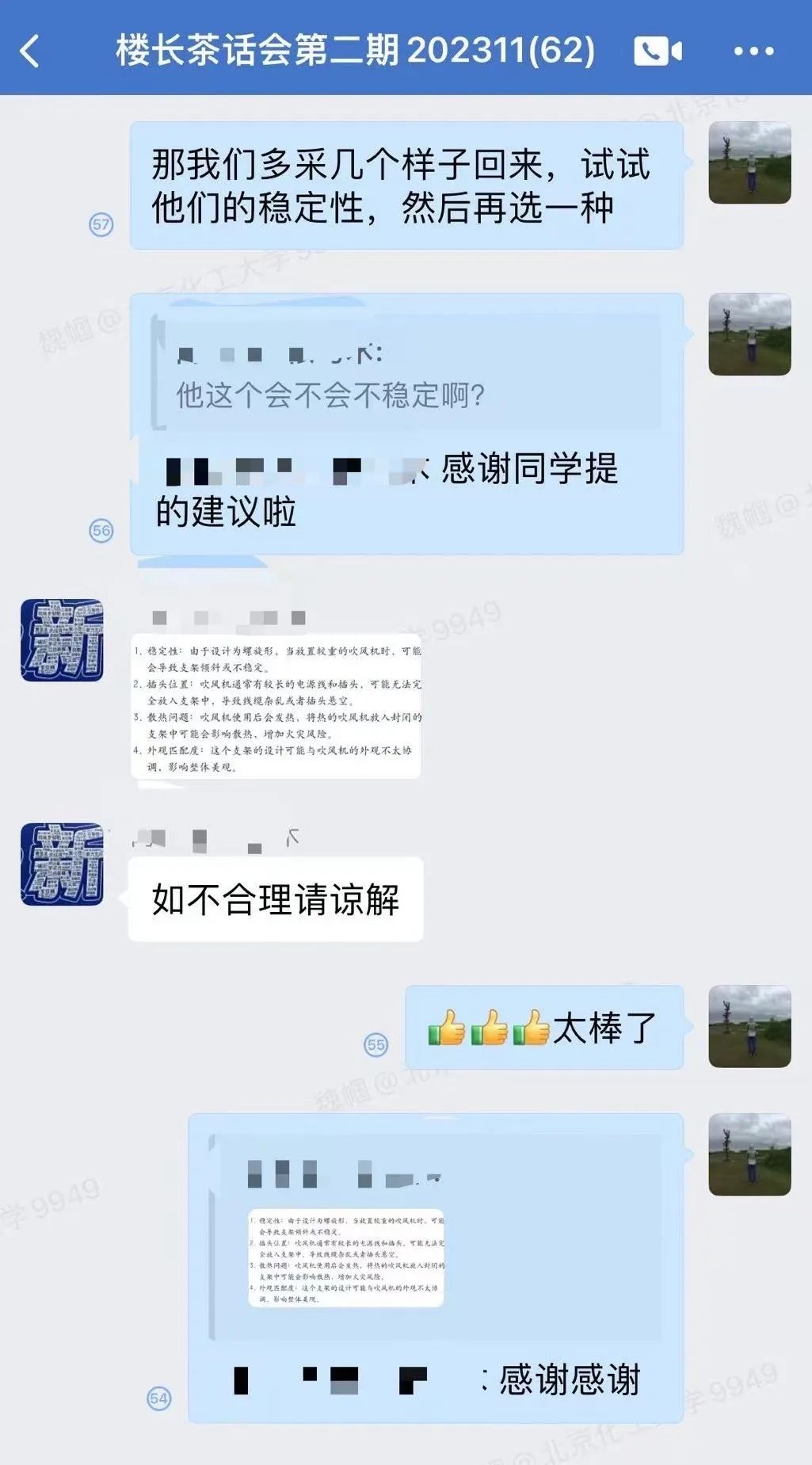Open the three-dots group menu

pos(753,52)
